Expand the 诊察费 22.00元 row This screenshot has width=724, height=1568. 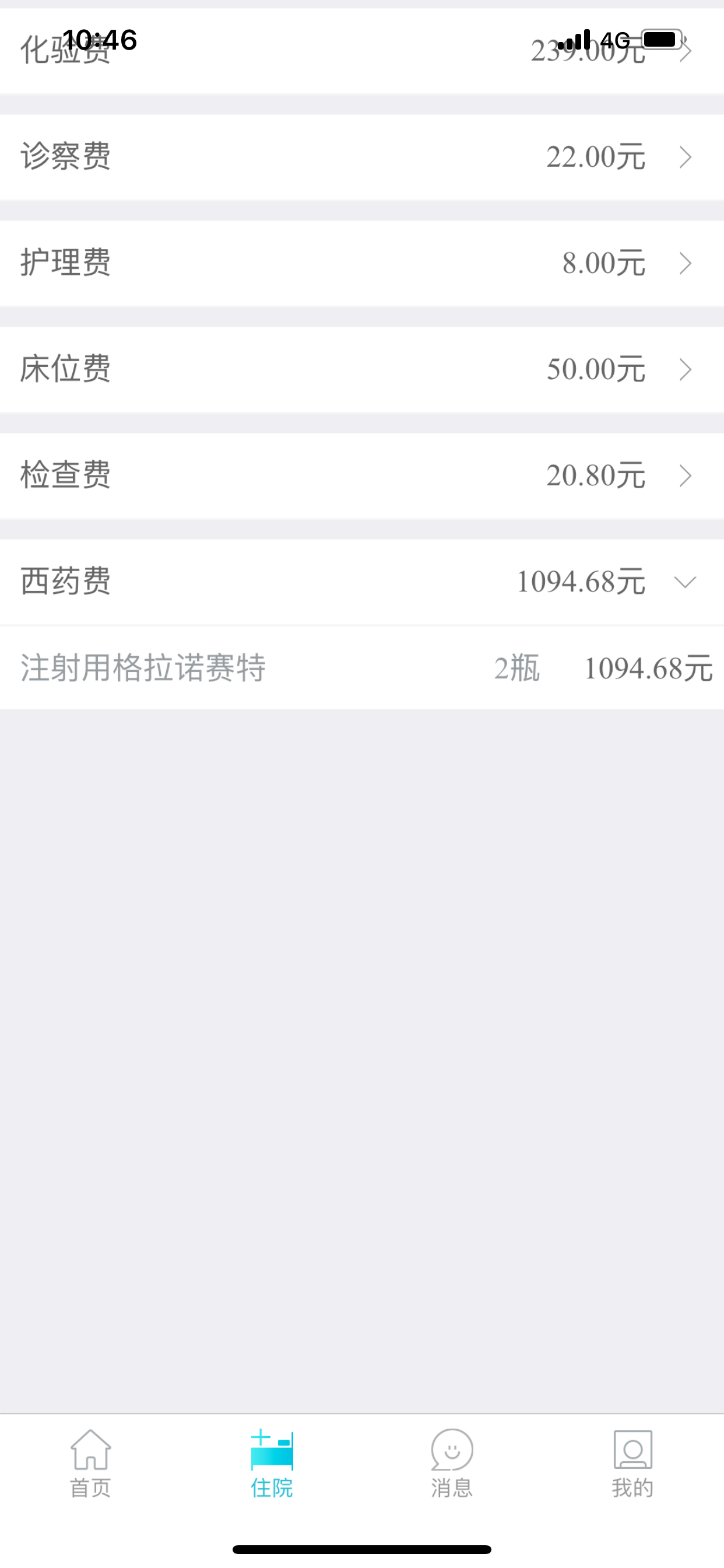pyautogui.click(x=362, y=157)
